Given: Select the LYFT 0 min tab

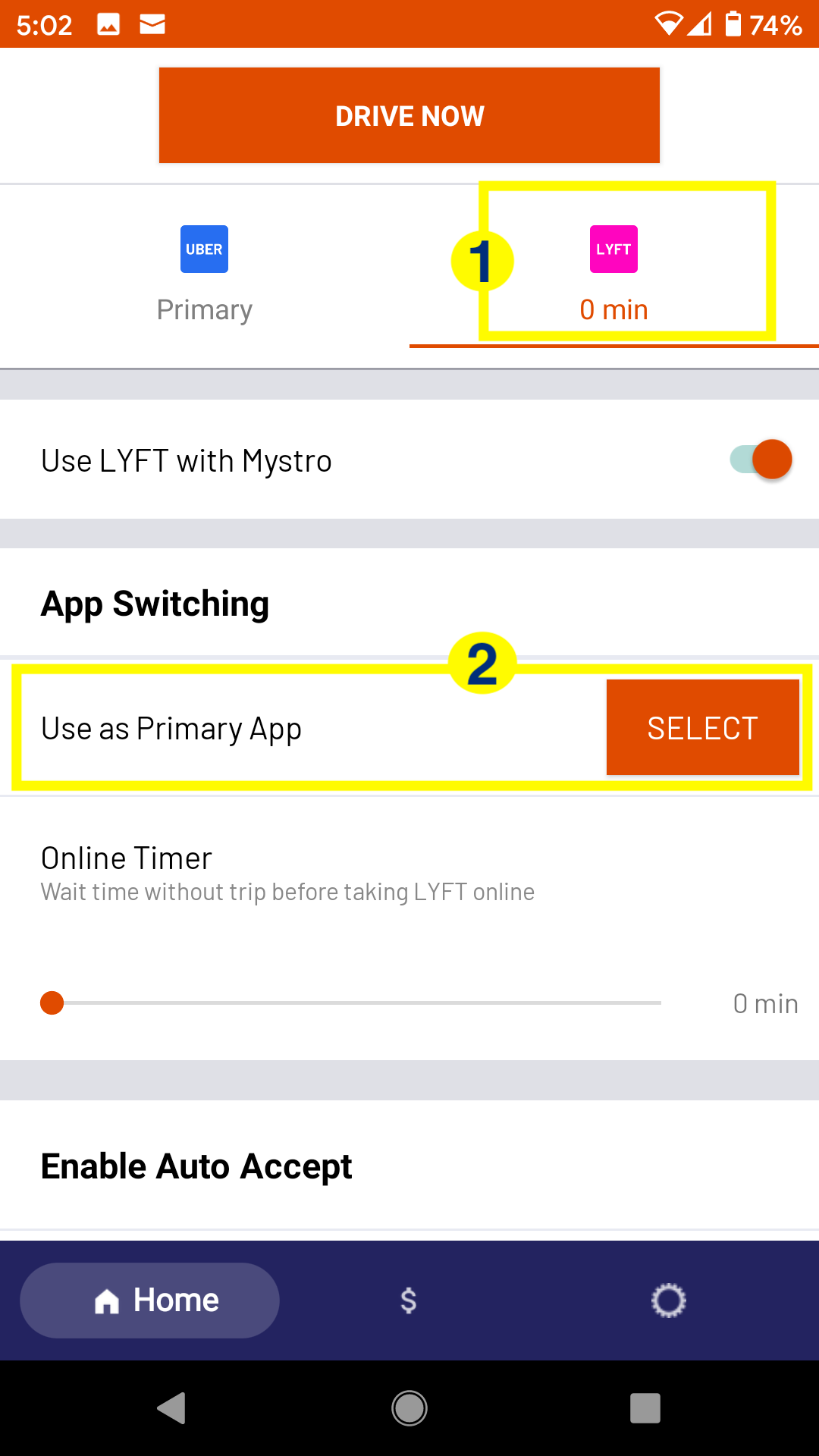Looking at the screenshot, I should [614, 276].
